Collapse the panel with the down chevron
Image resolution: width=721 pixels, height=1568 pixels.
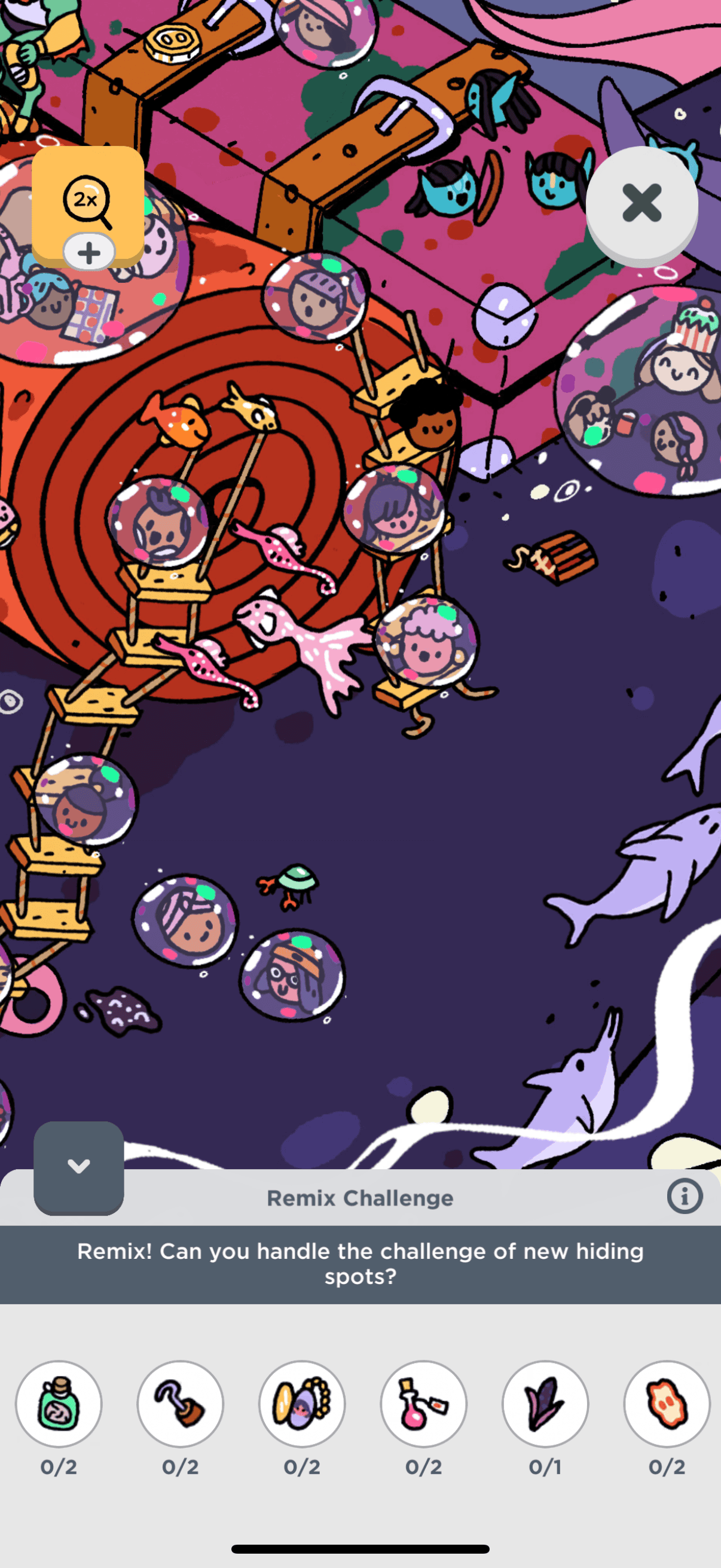click(x=78, y=1167)
